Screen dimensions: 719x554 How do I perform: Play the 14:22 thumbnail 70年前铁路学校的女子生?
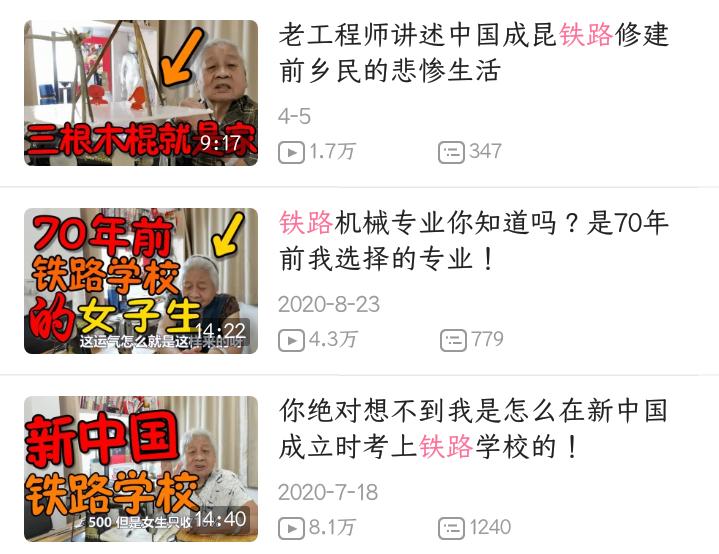click(x=141, y=281)
